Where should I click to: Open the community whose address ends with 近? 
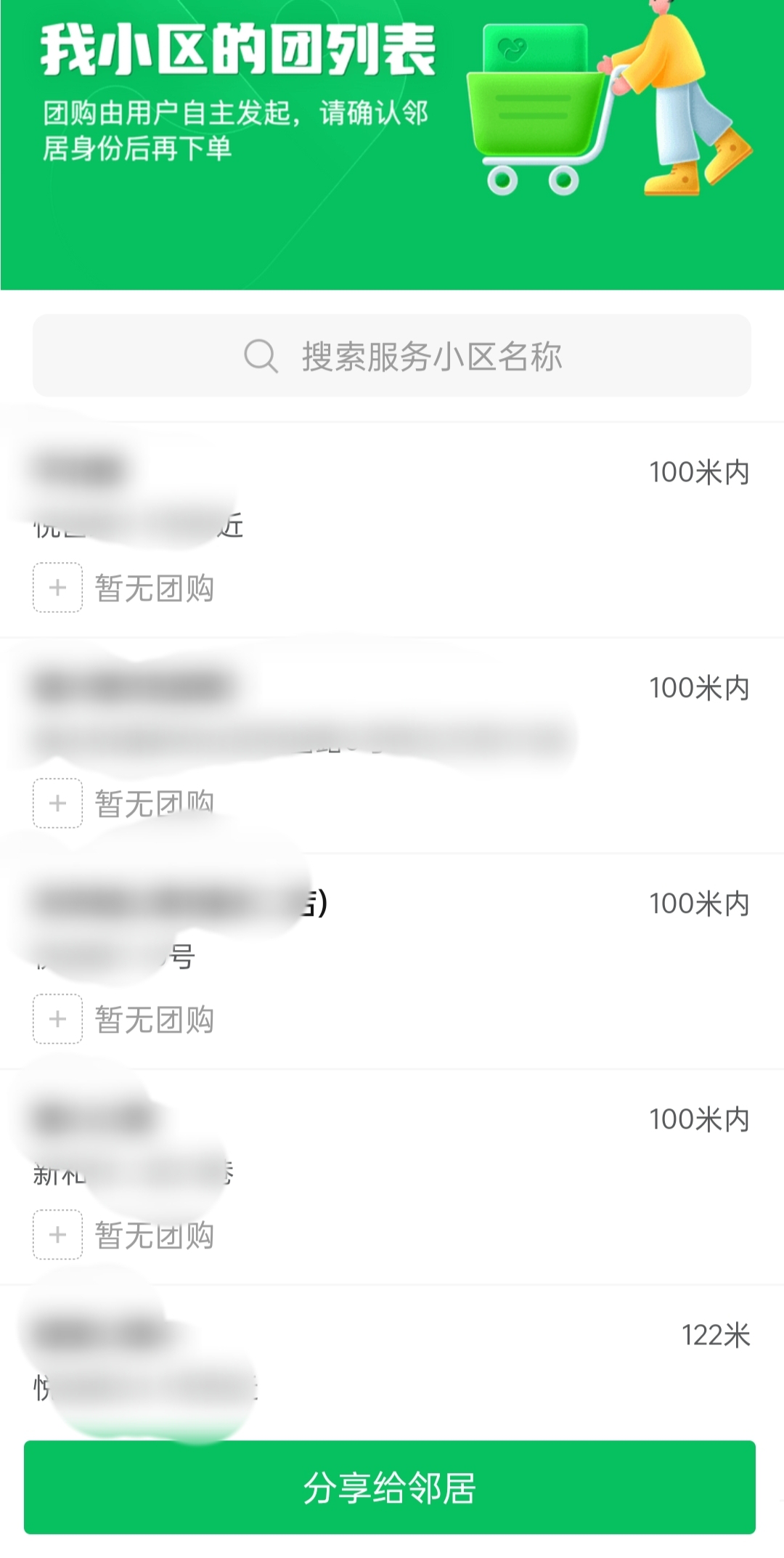pyautogui.click(x=392, y=498)
